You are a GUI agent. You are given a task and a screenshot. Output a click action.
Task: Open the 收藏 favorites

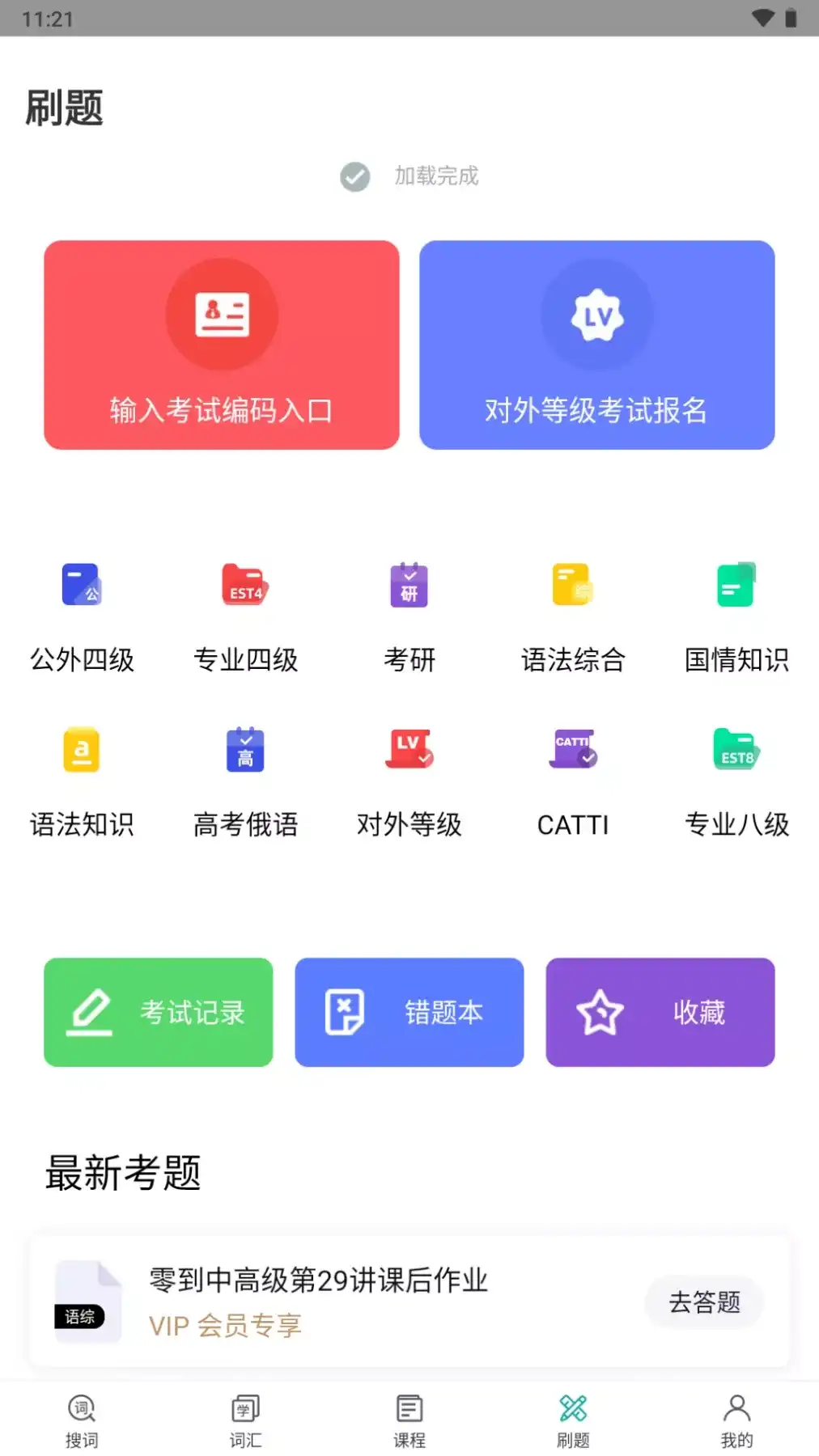pos(660,1012)
